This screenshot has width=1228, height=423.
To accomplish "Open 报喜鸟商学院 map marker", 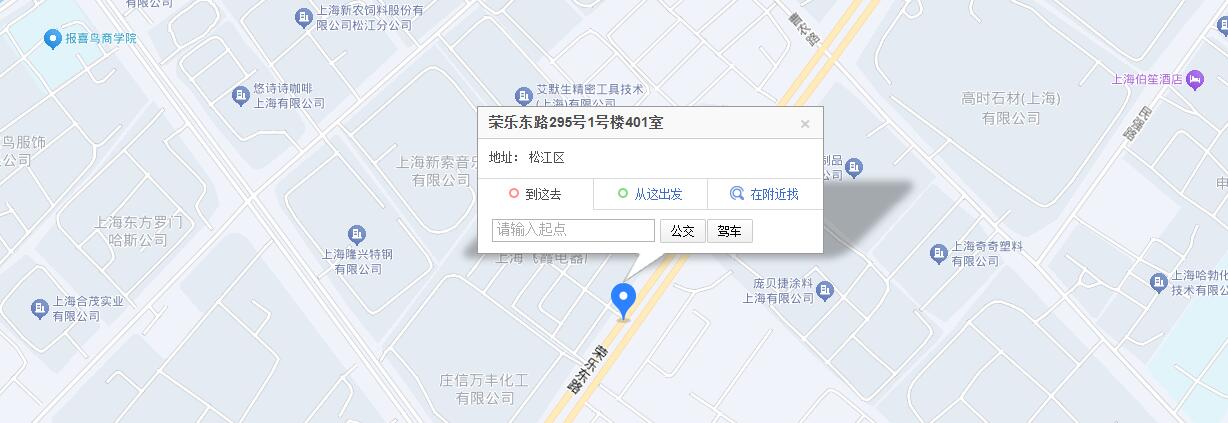I will (54, 40).
